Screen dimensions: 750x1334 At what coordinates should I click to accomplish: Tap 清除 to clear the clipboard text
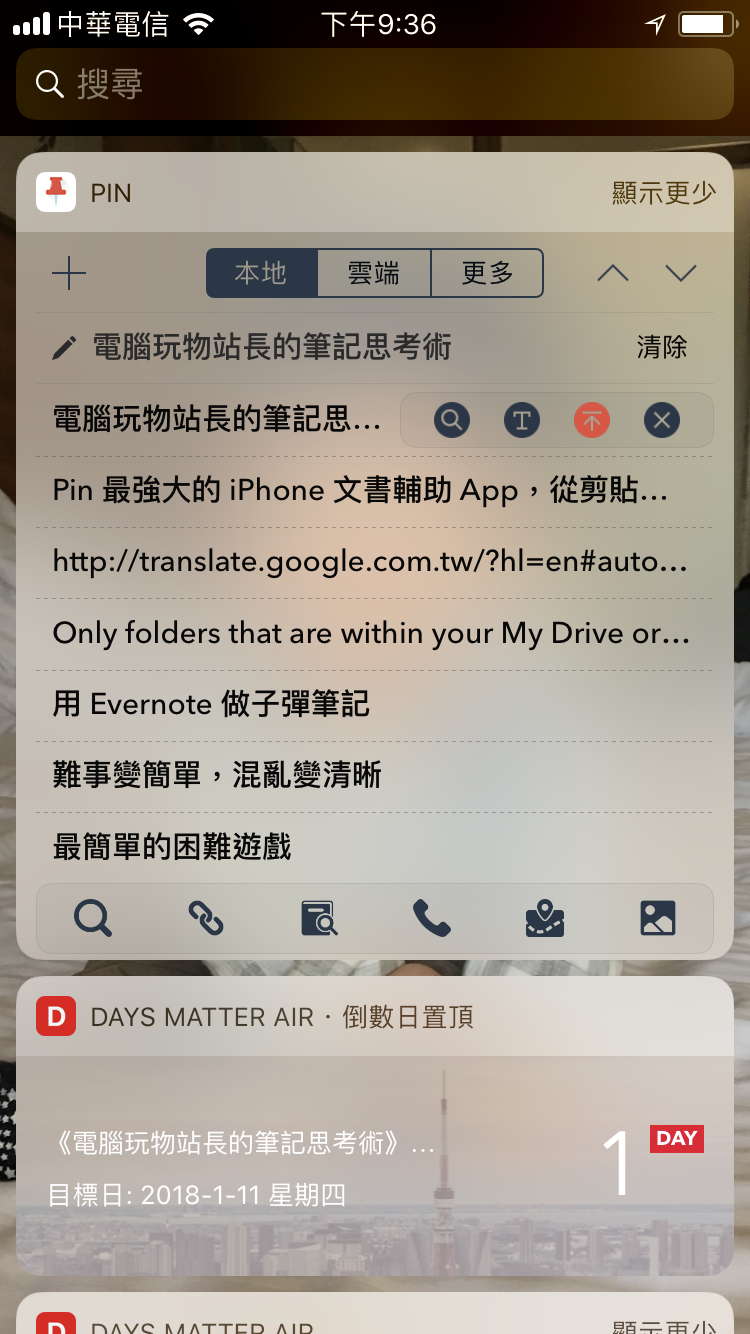(662, 347)
